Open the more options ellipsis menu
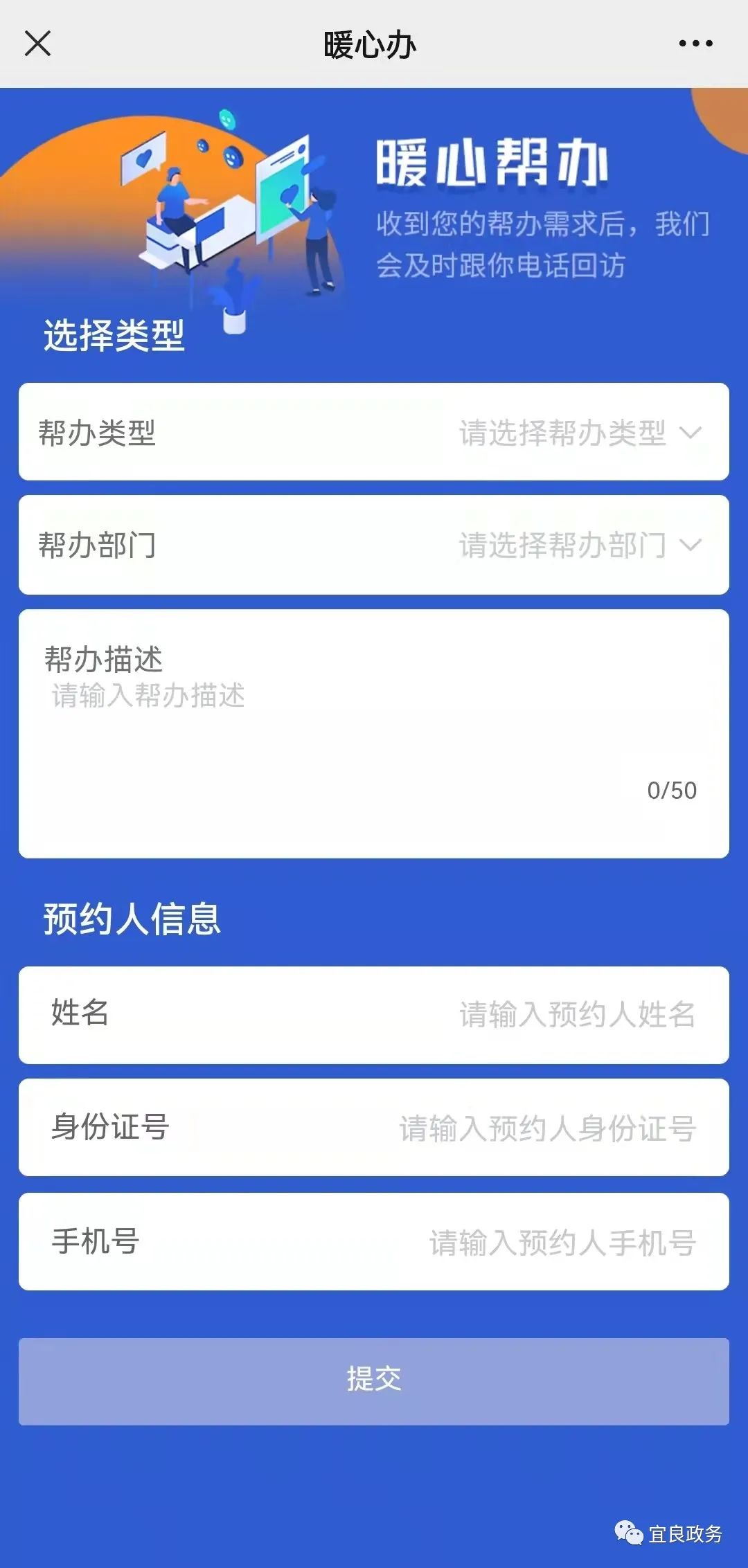The width and height of the screenshot is (748, 1568). [695, 44]
